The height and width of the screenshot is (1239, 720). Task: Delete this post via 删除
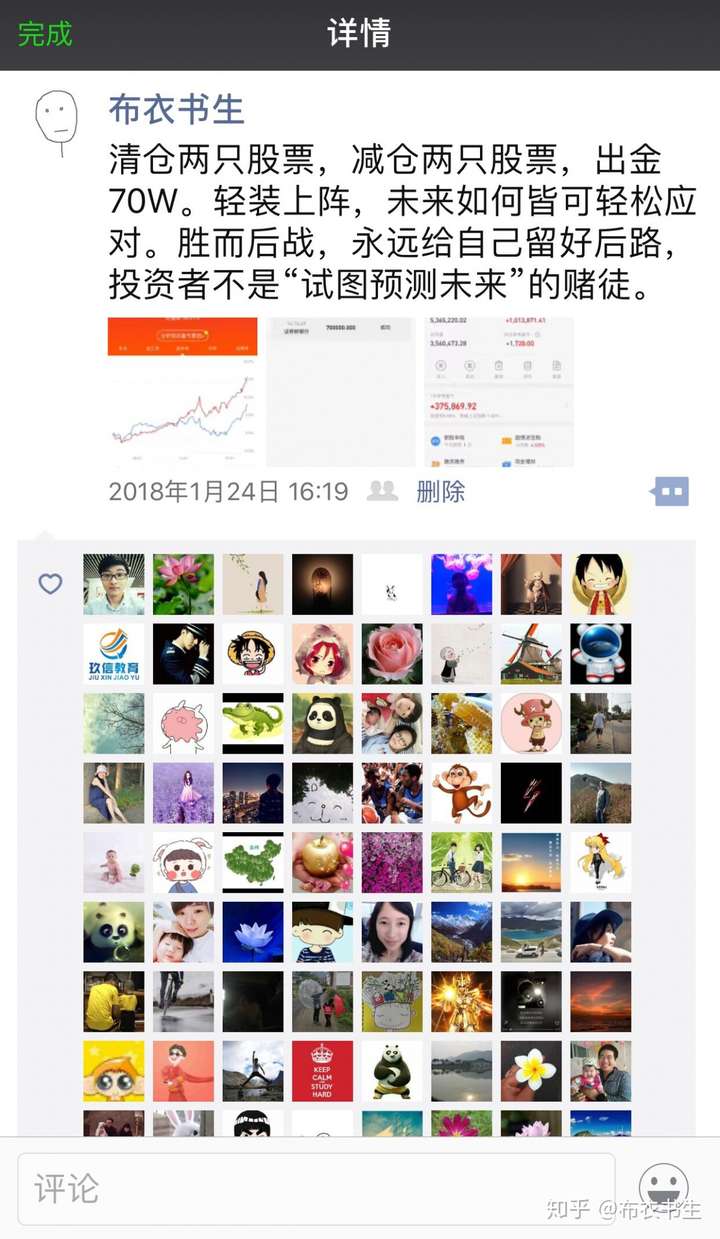(x=440, y=491)
